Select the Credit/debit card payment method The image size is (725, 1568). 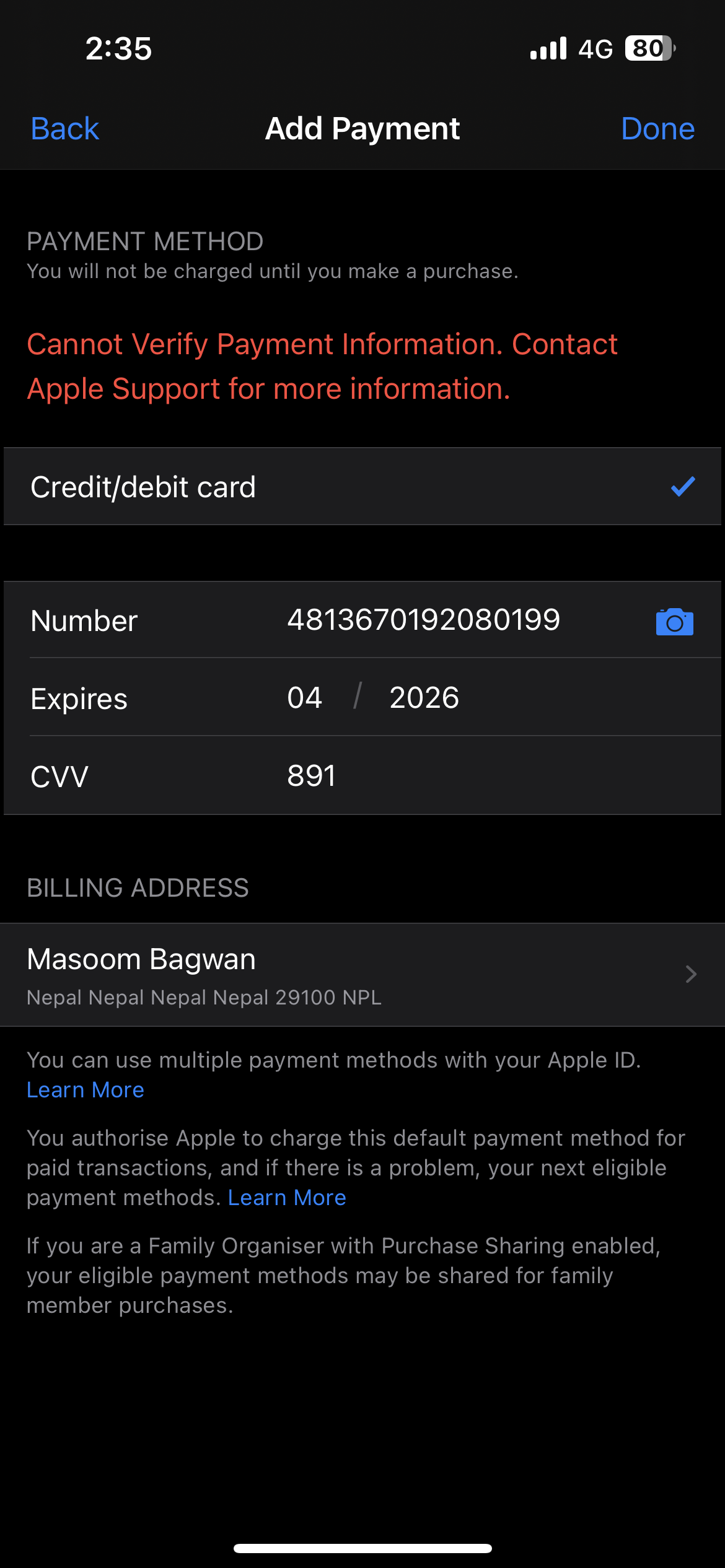tap(248, 487)
